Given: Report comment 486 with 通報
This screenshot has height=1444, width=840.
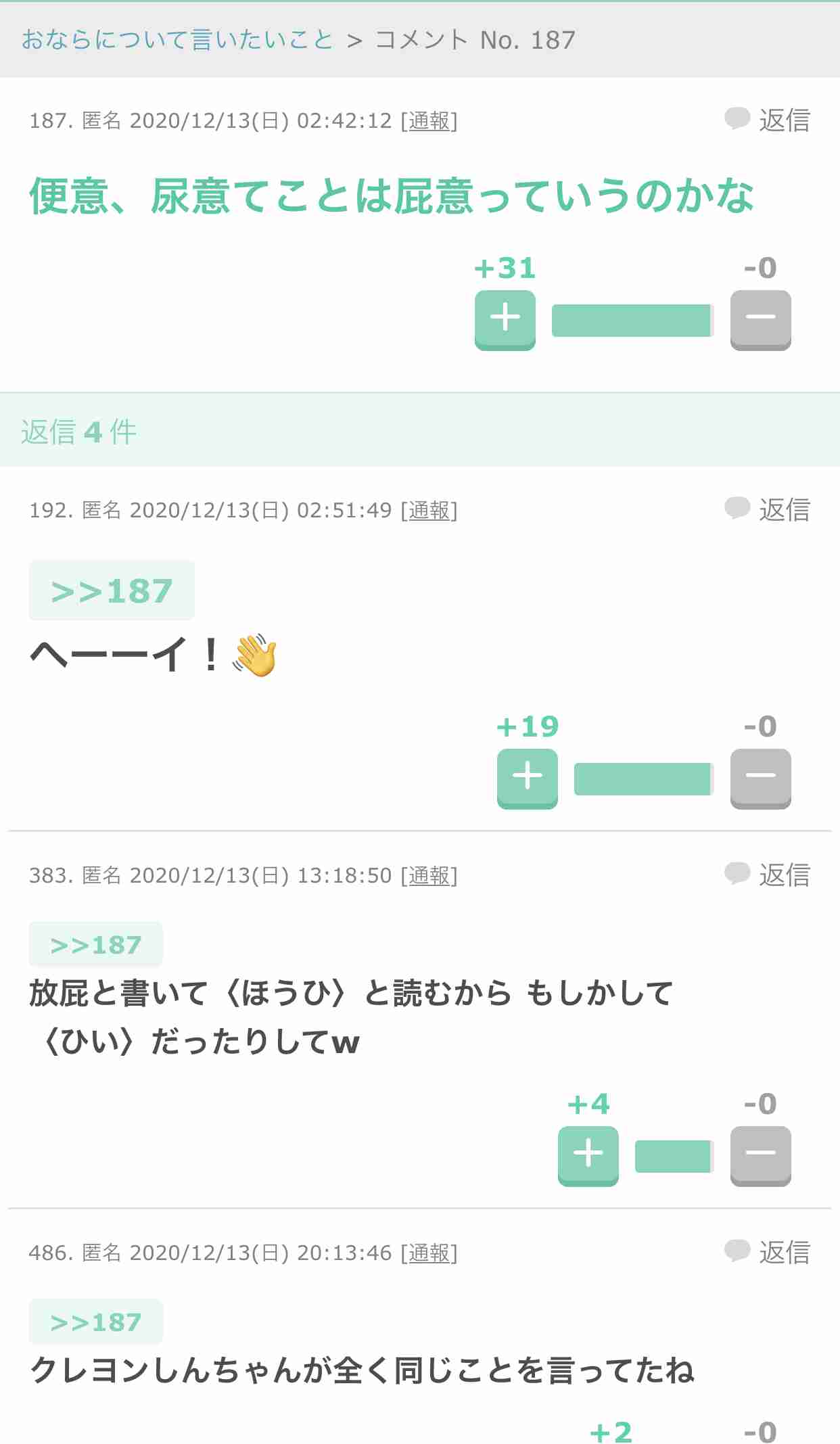Looking at the screenshot, I should pos(429,1253).
